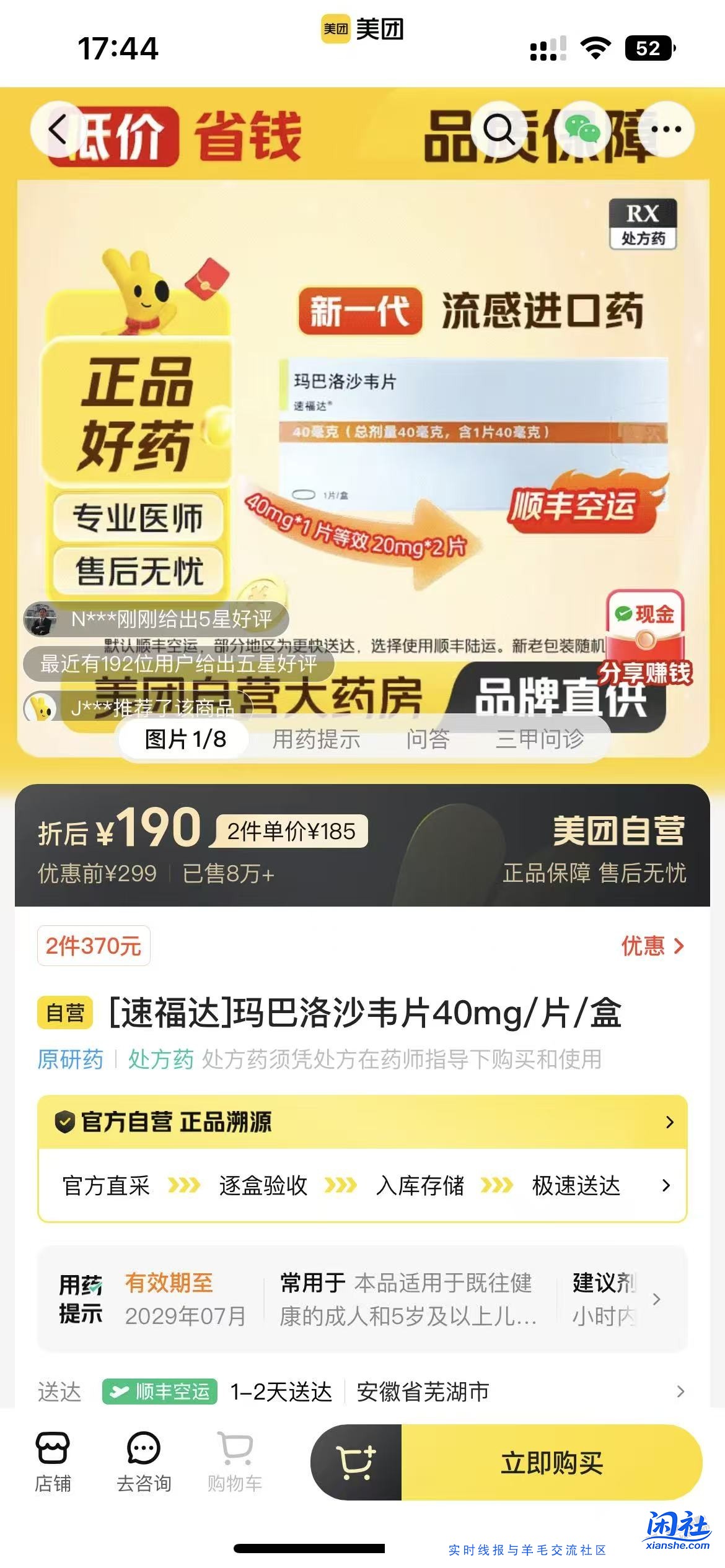Open the 问答 tab

point(429,739)
